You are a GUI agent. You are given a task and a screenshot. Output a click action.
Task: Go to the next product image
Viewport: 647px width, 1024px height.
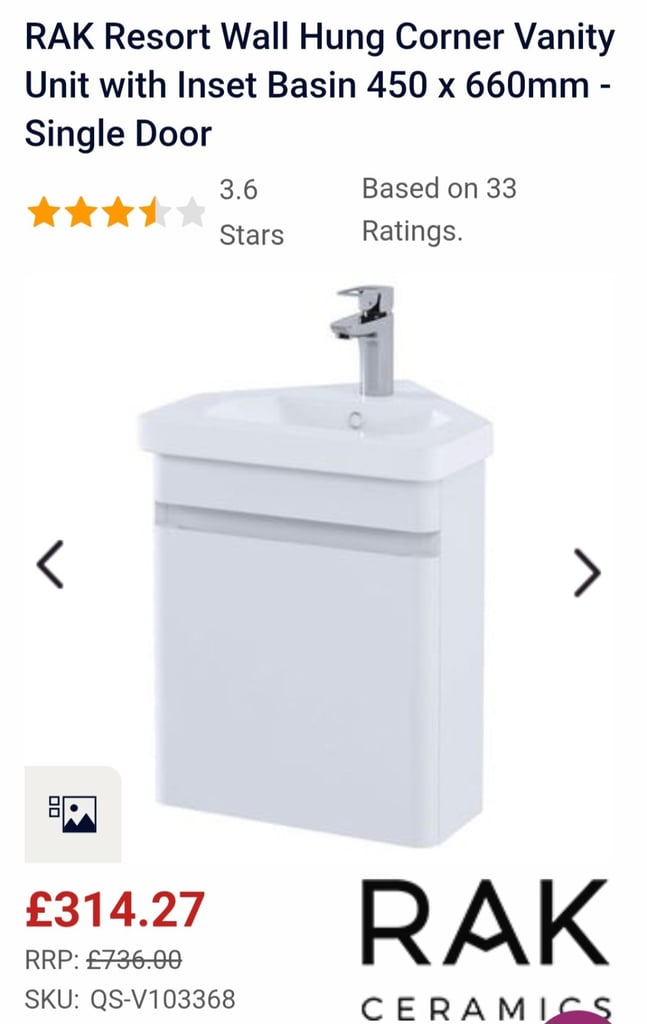click(x=587, y=572)
